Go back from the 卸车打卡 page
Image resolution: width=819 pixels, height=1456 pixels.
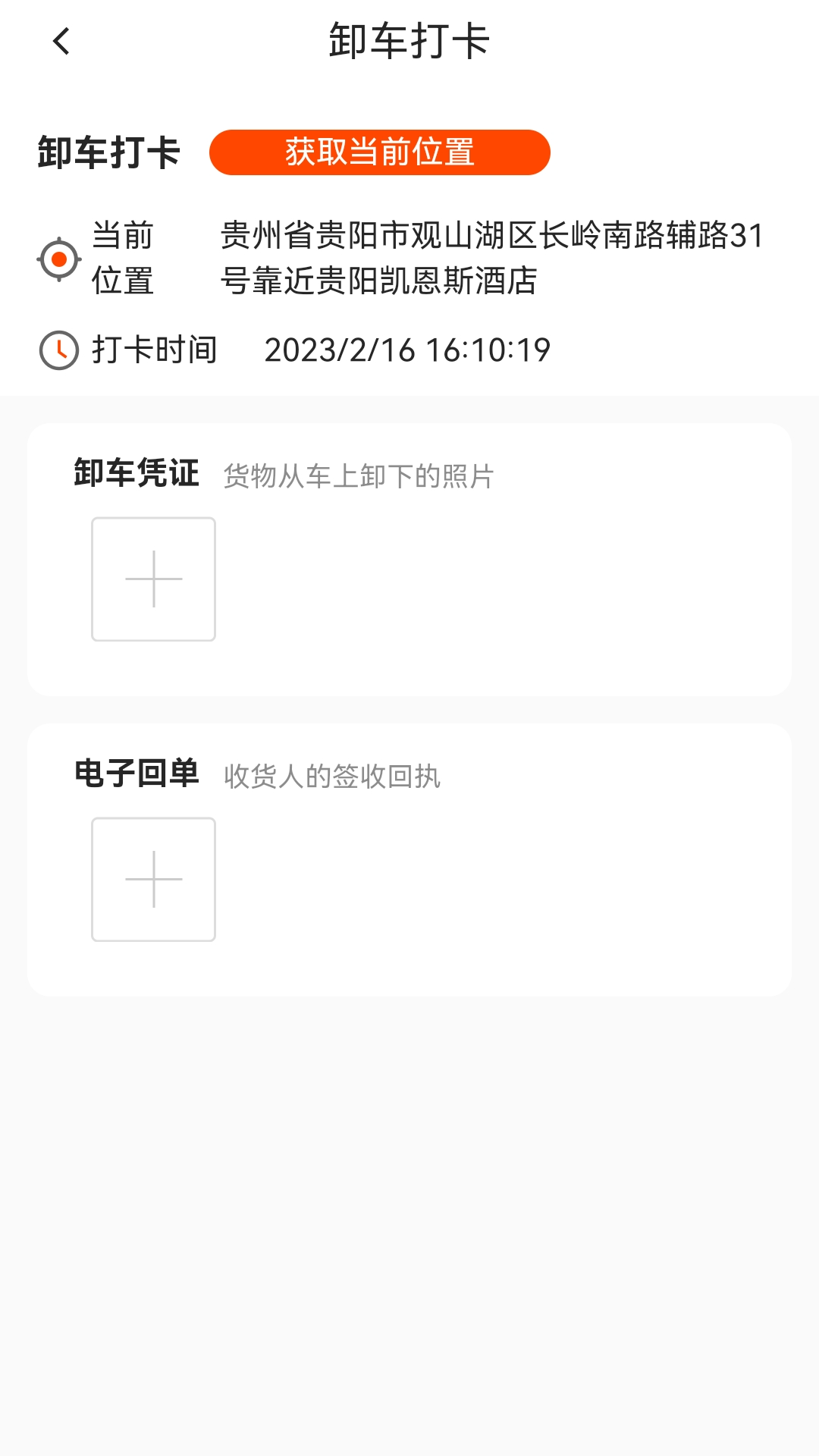[61, 42]
